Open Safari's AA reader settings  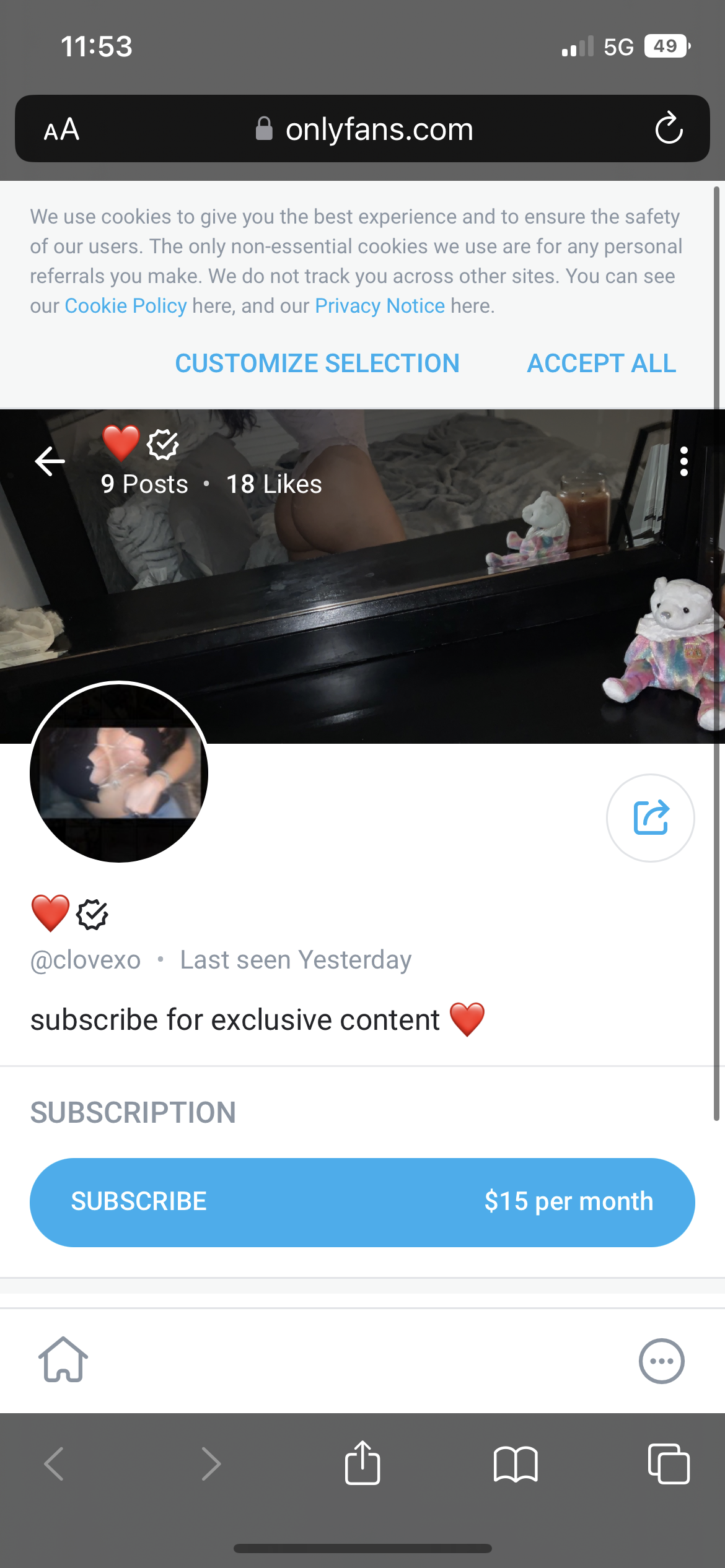61,129
